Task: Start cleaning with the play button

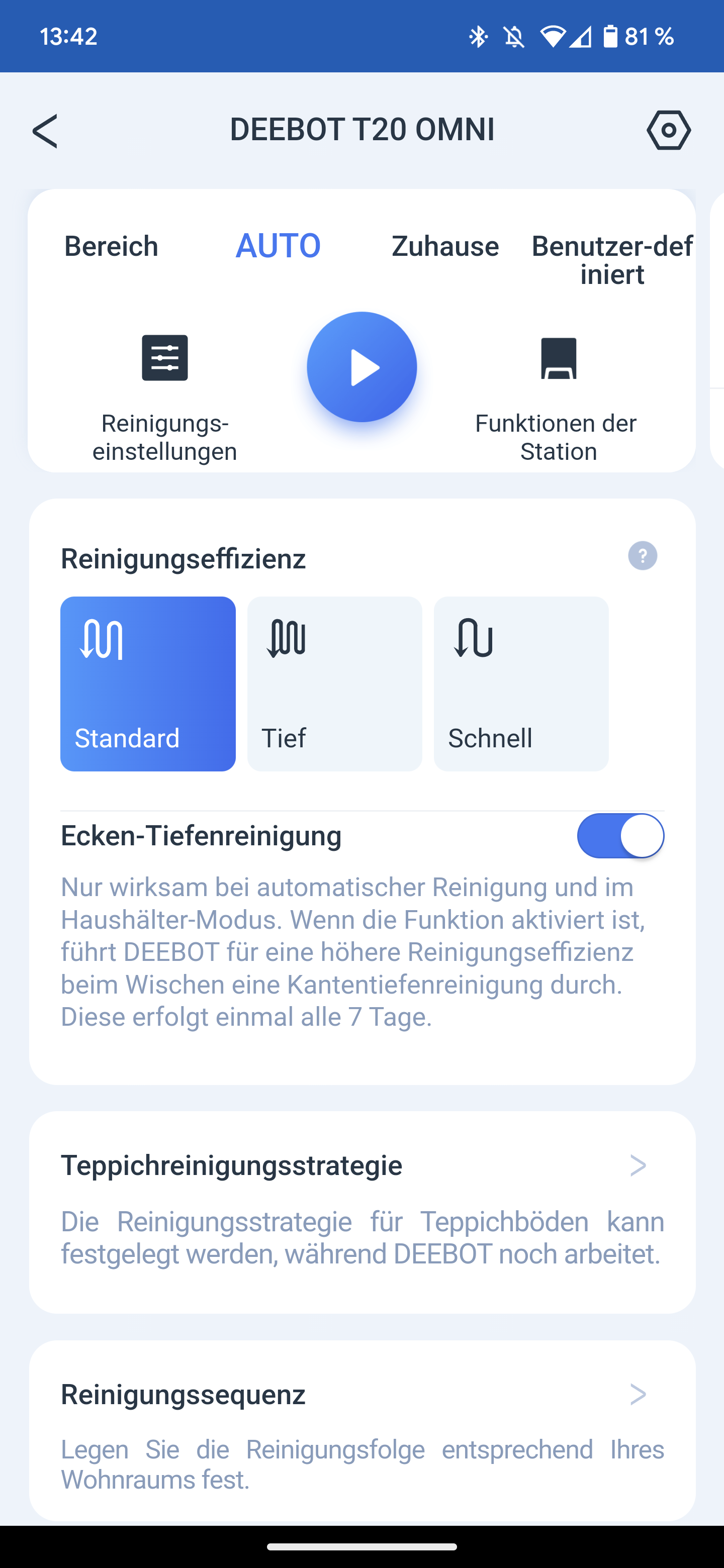Action: click(363, 367)
